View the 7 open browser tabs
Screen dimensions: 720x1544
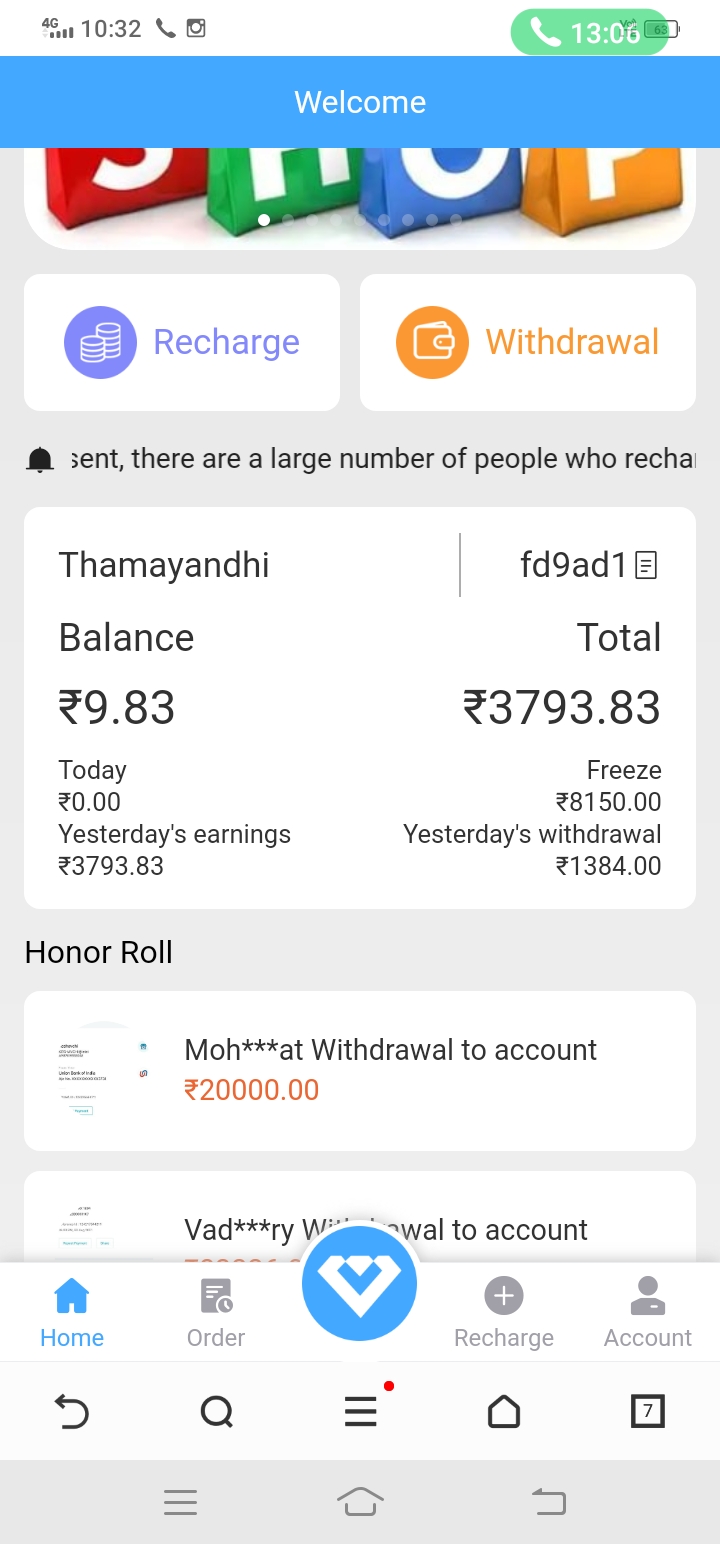(648, 1411)
